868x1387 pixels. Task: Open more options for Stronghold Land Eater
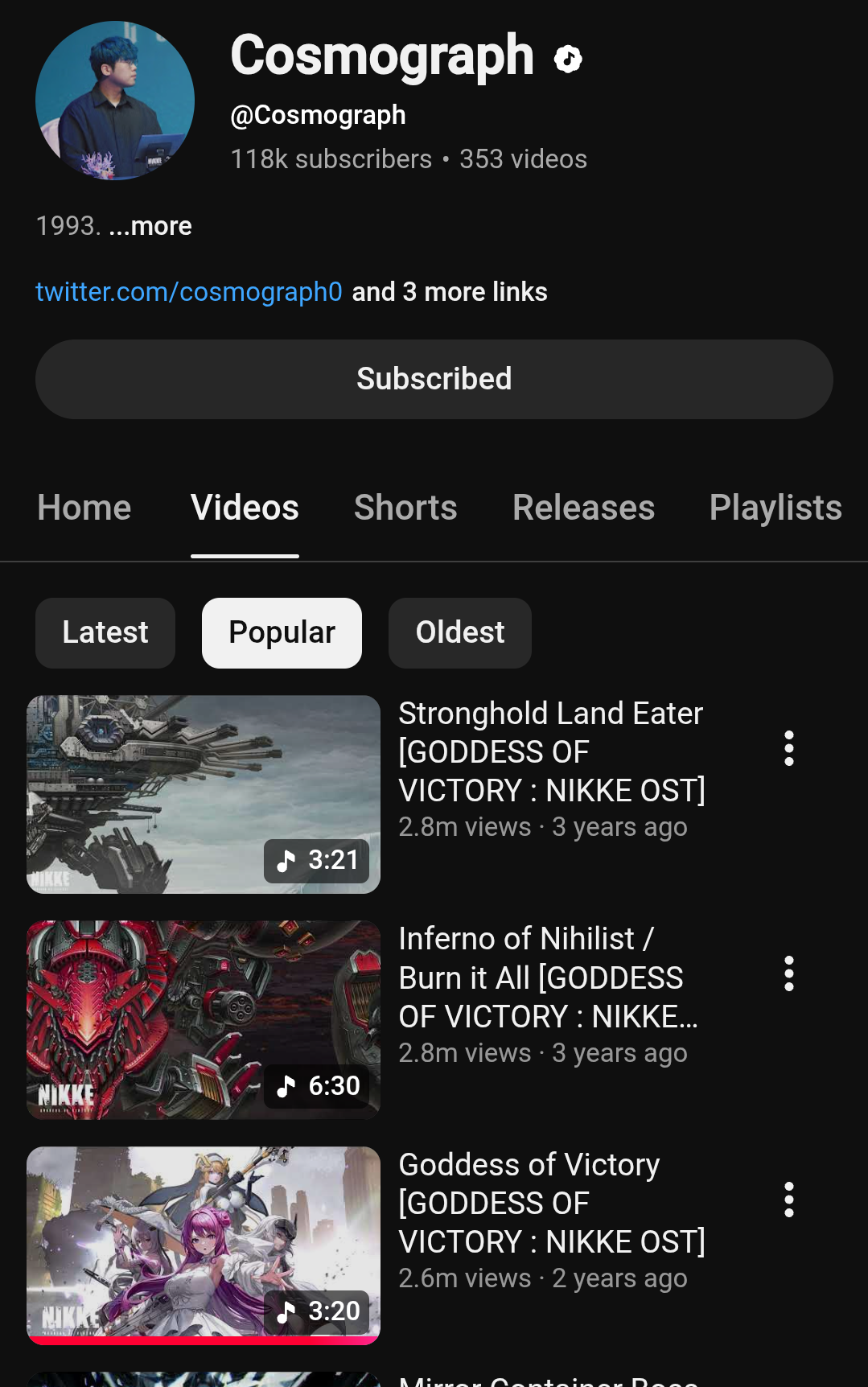(x=788, y=748)
